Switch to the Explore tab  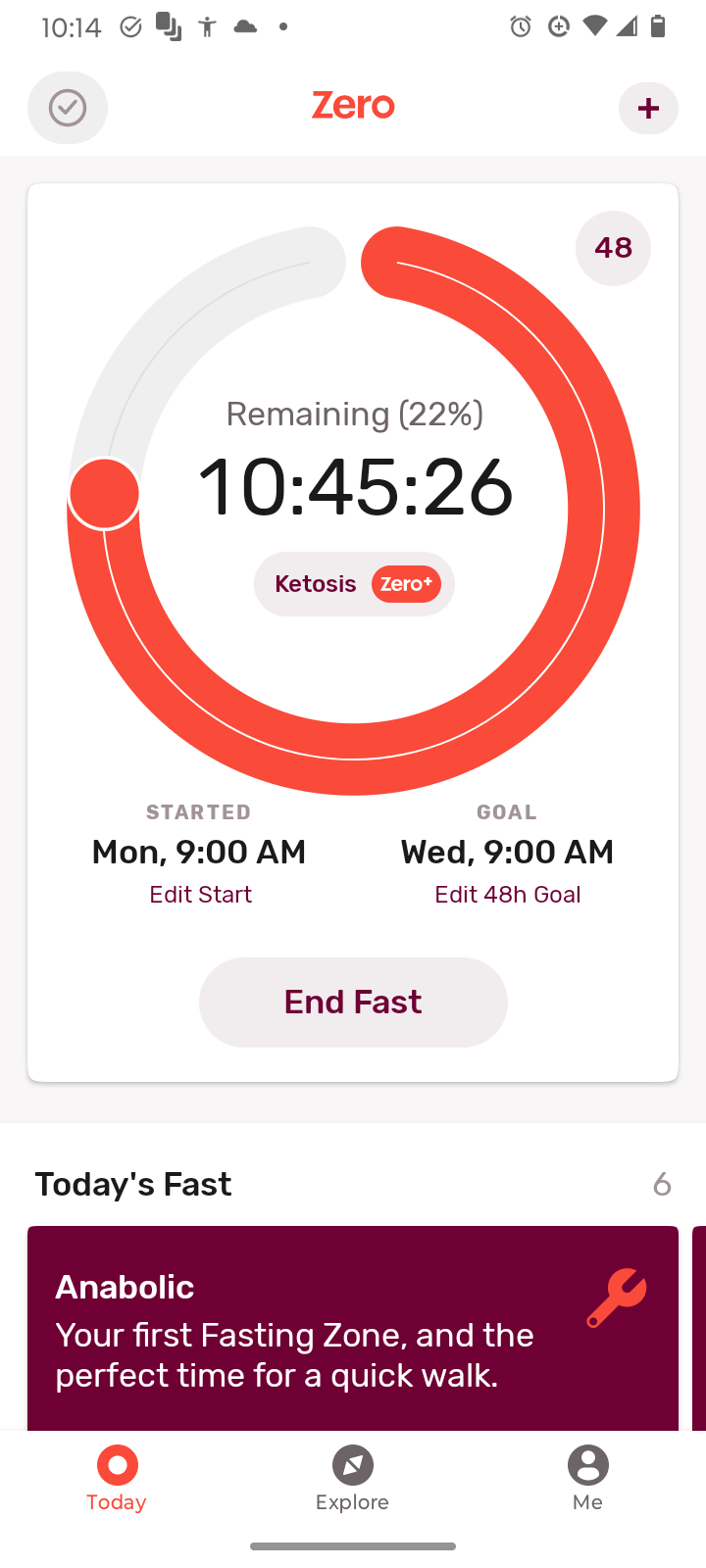coord(352,1479)
